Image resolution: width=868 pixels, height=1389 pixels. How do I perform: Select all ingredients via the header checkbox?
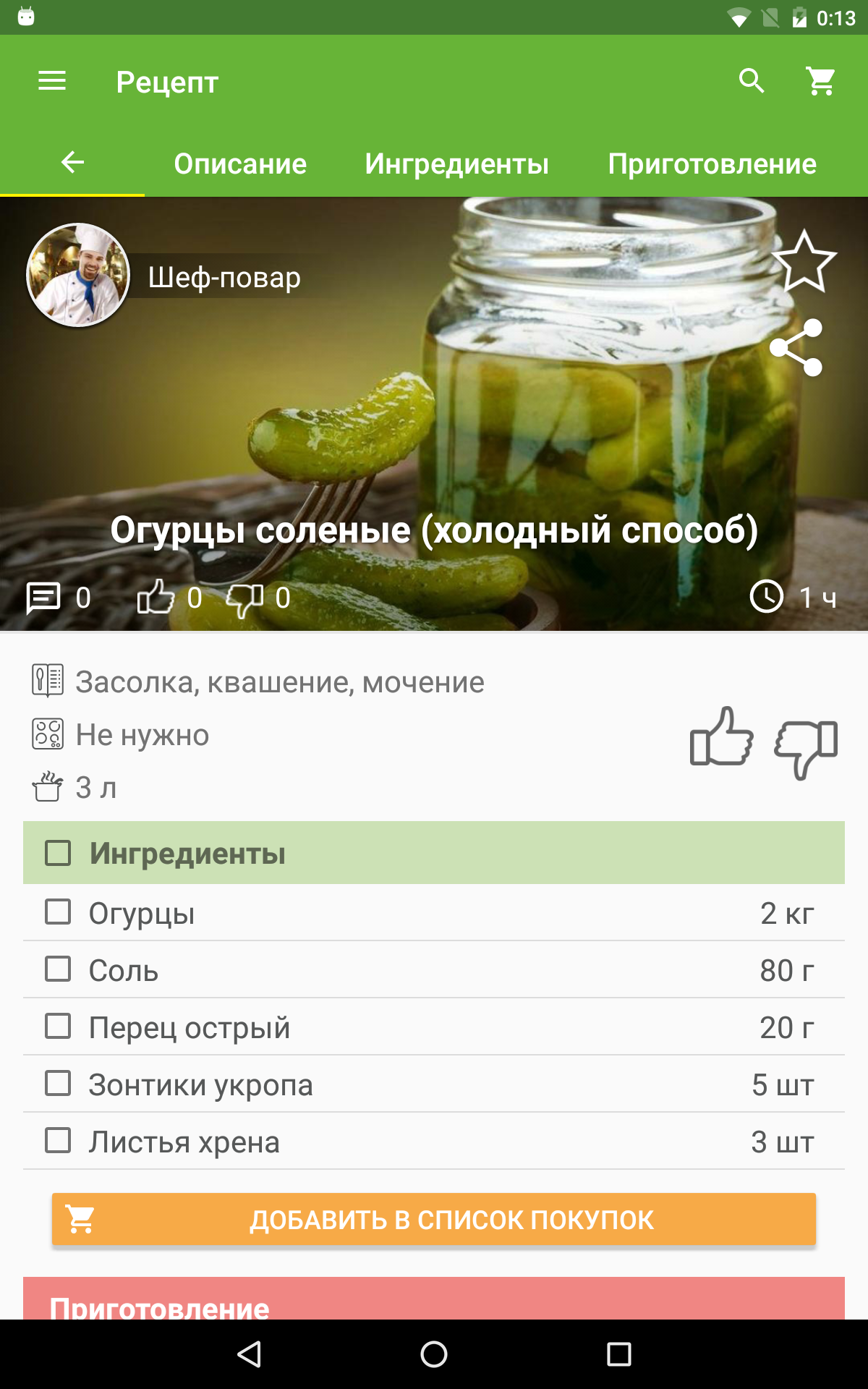click(58, 853)
